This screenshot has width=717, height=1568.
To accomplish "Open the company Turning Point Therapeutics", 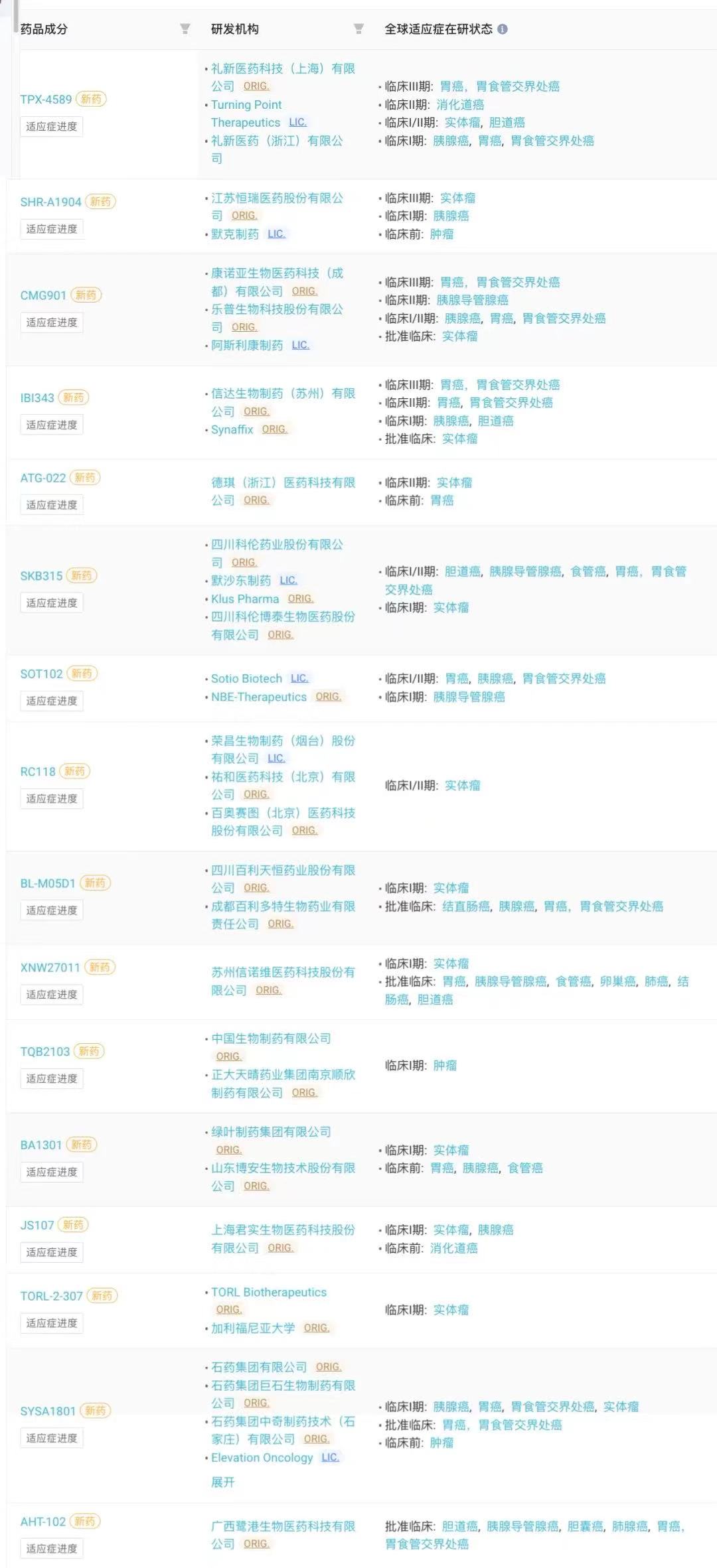I will tap(246, 113).
